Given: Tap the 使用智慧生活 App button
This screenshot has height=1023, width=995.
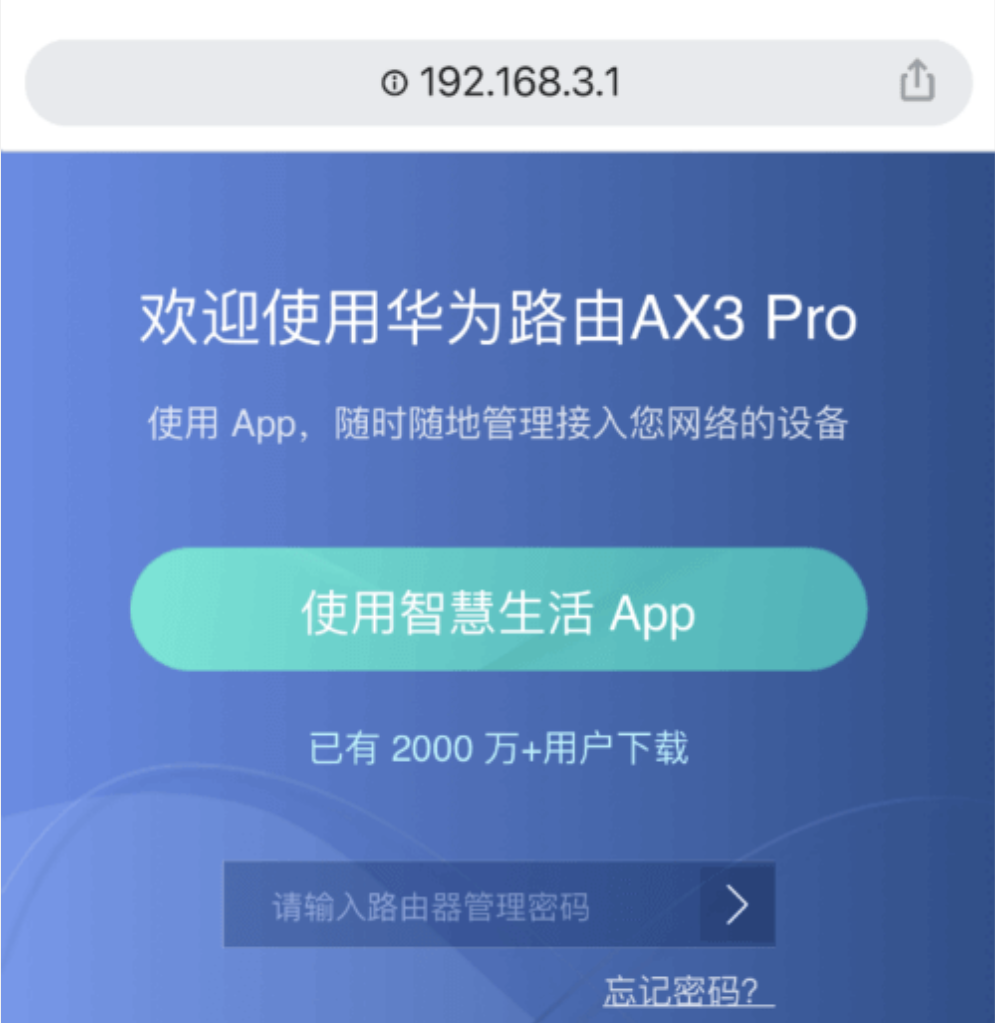Looking at the screenshot, I should coord(498,609).
